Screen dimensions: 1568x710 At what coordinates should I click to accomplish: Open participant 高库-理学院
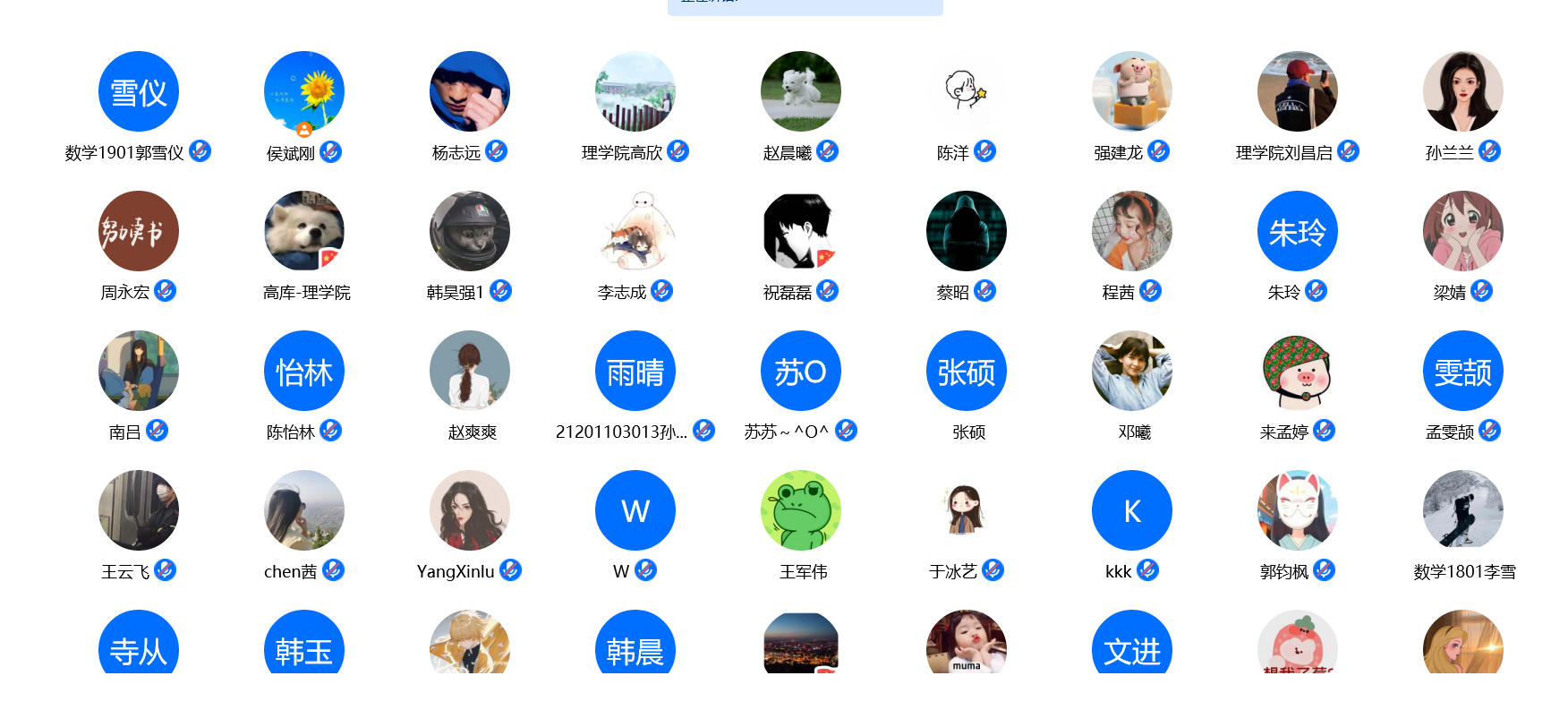click(x=303, y=232)
